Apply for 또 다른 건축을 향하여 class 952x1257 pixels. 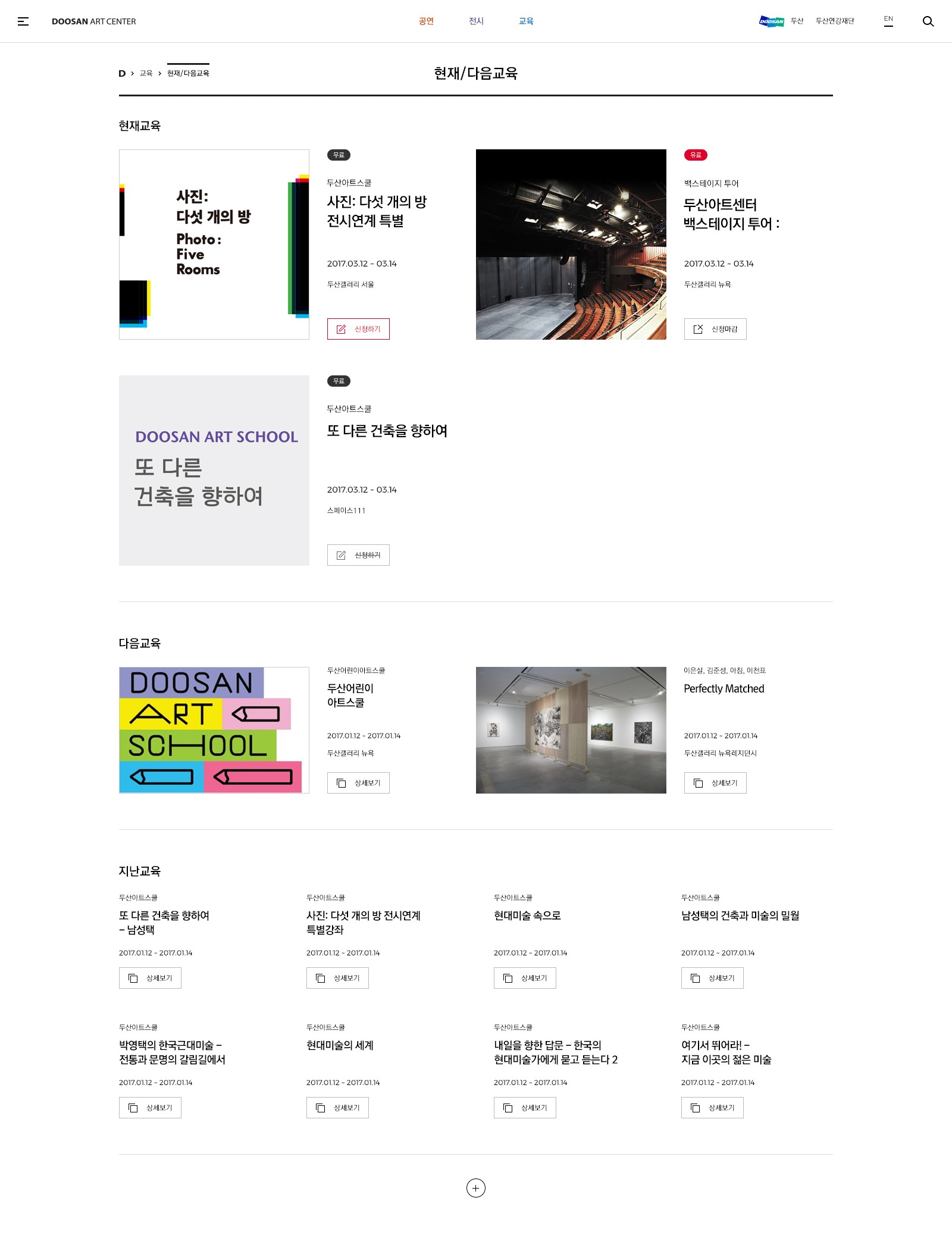tap(358, 555)
